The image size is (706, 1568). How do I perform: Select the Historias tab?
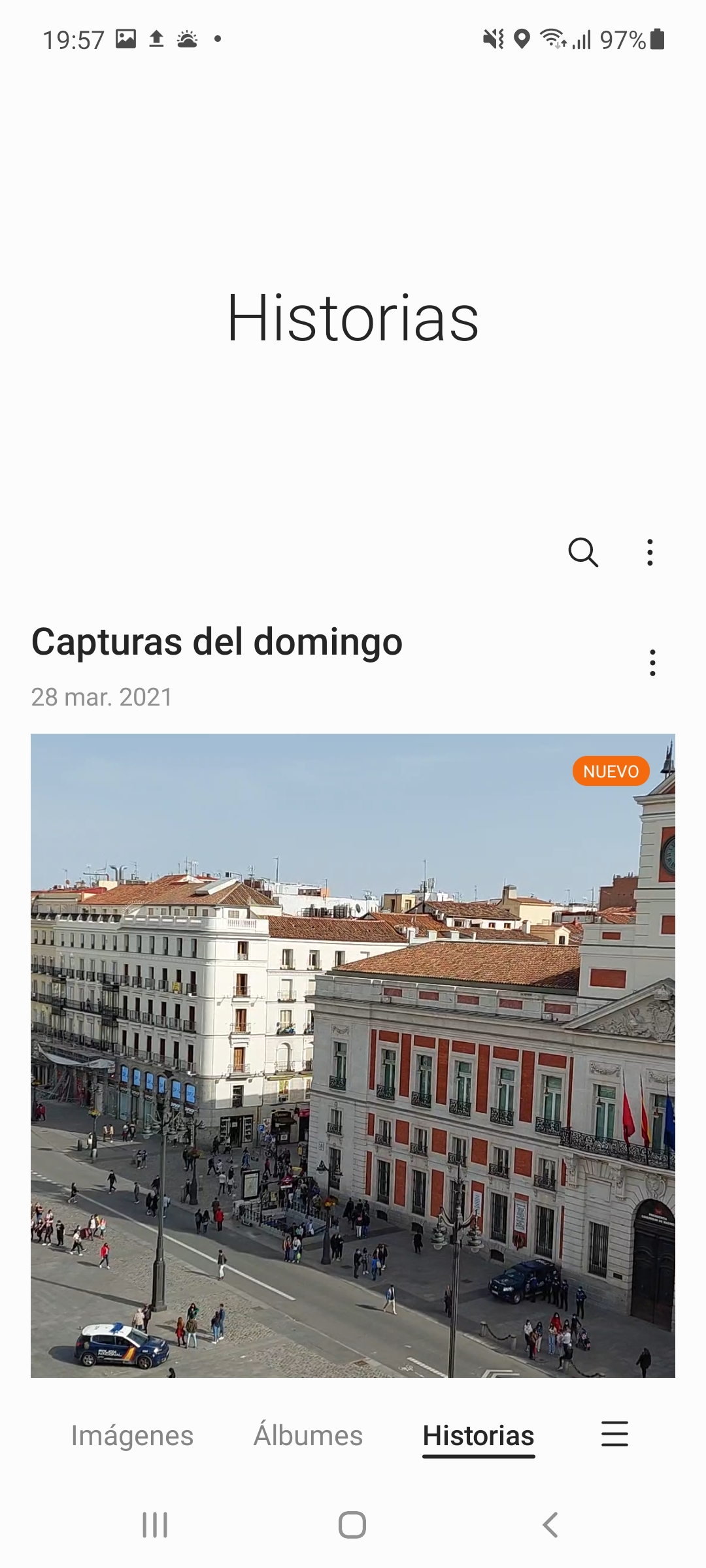[479, 1436]
